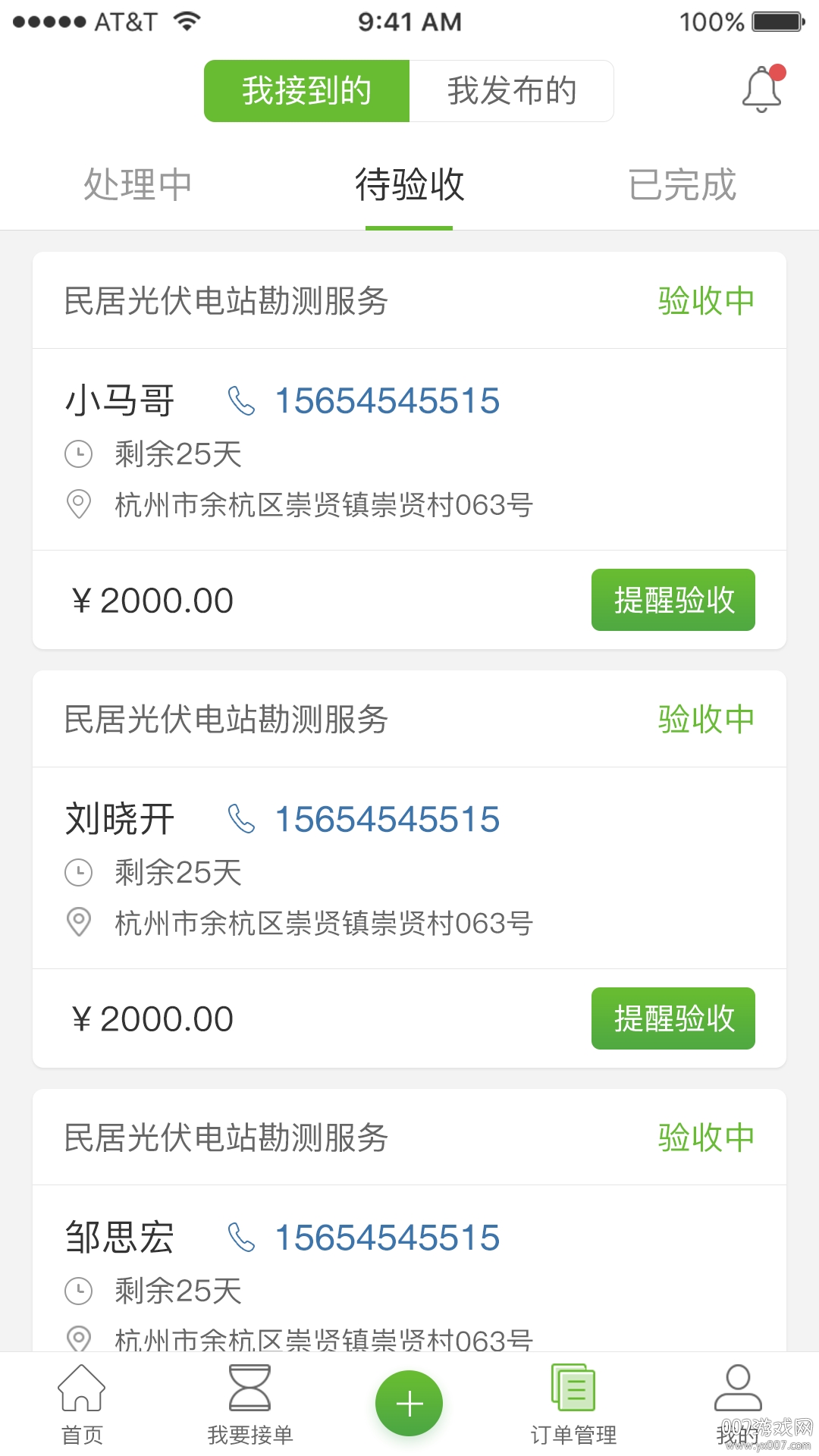Call 邹思宏's phone number
This screenshot has width=819, height=1456.
click(387, 1238)
